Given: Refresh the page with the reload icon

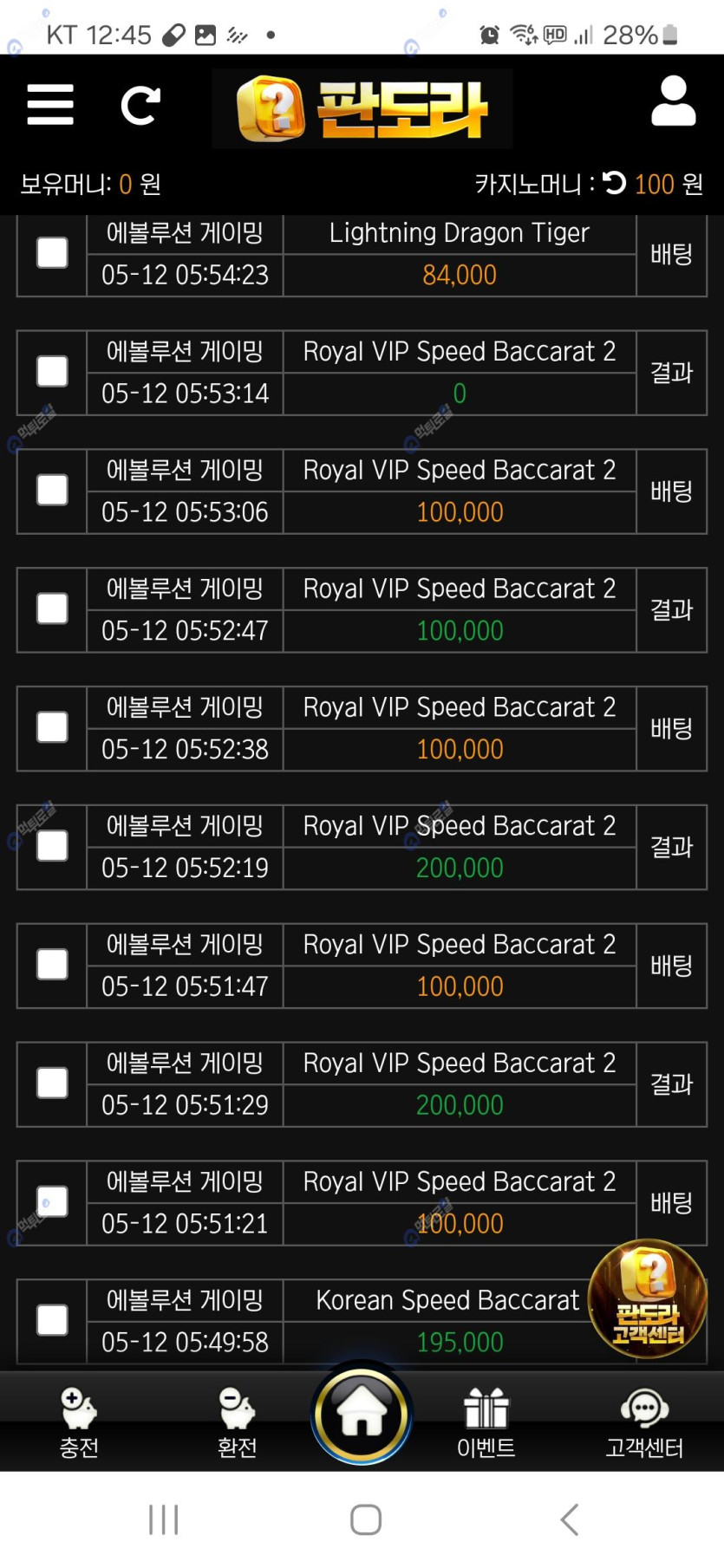Looking at the screenshot, I should click(x=140, y=106).
